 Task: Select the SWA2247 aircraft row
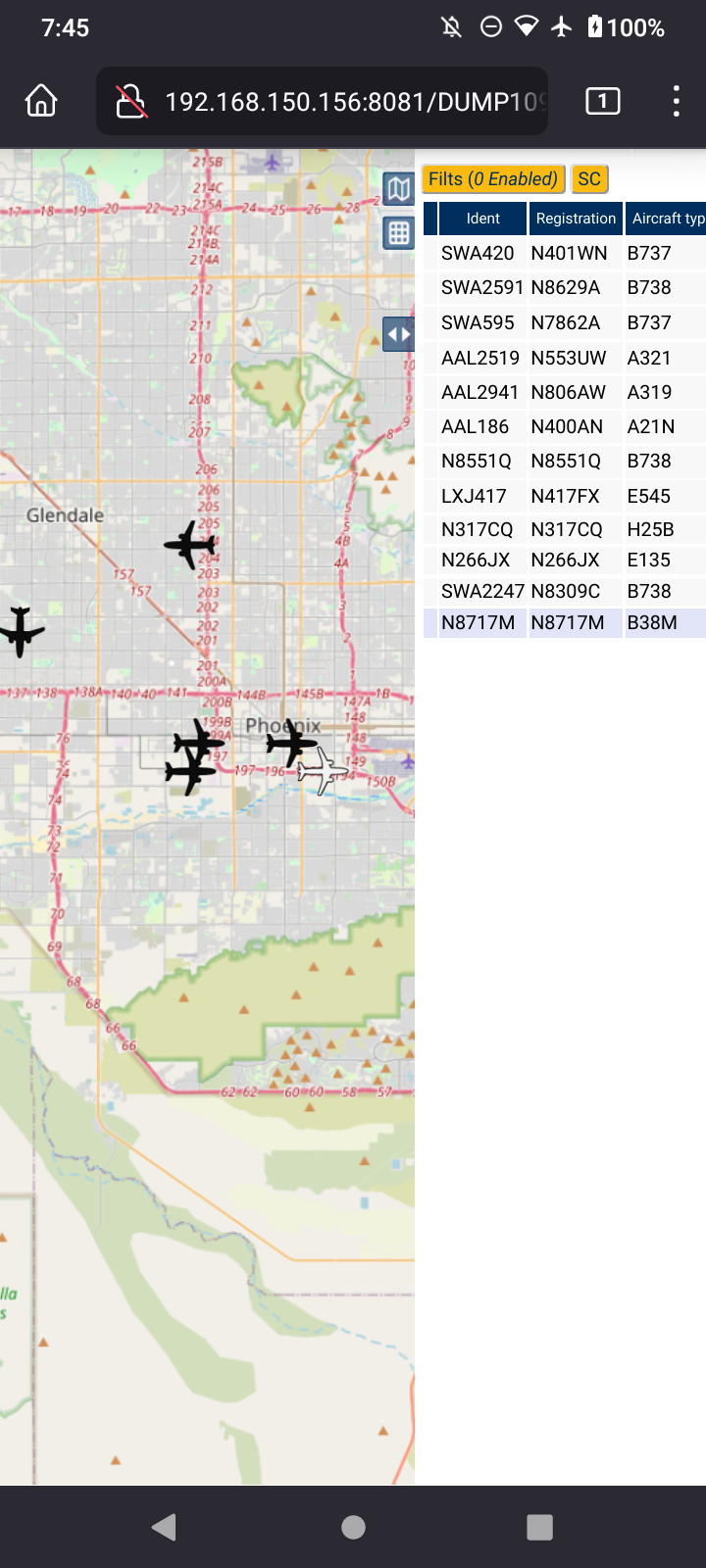point(565,591)
